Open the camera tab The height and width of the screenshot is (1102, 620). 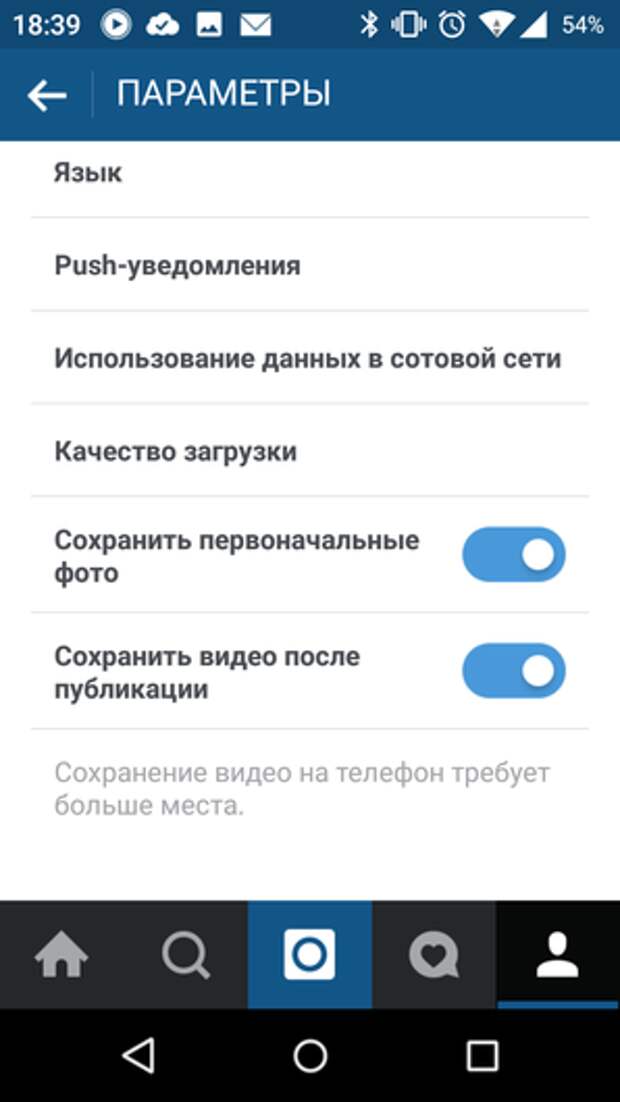(309, 955)
